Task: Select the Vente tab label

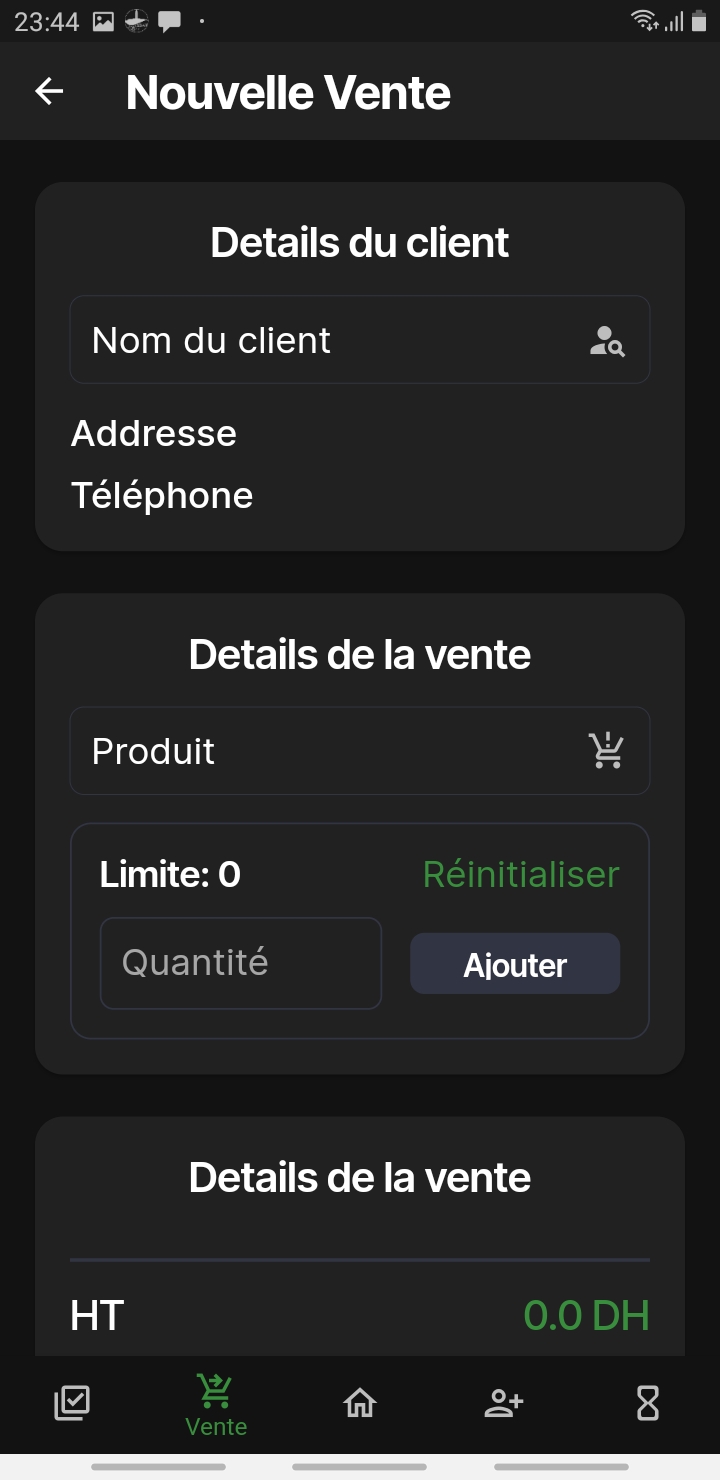Action: click(x=215, y=1427)
